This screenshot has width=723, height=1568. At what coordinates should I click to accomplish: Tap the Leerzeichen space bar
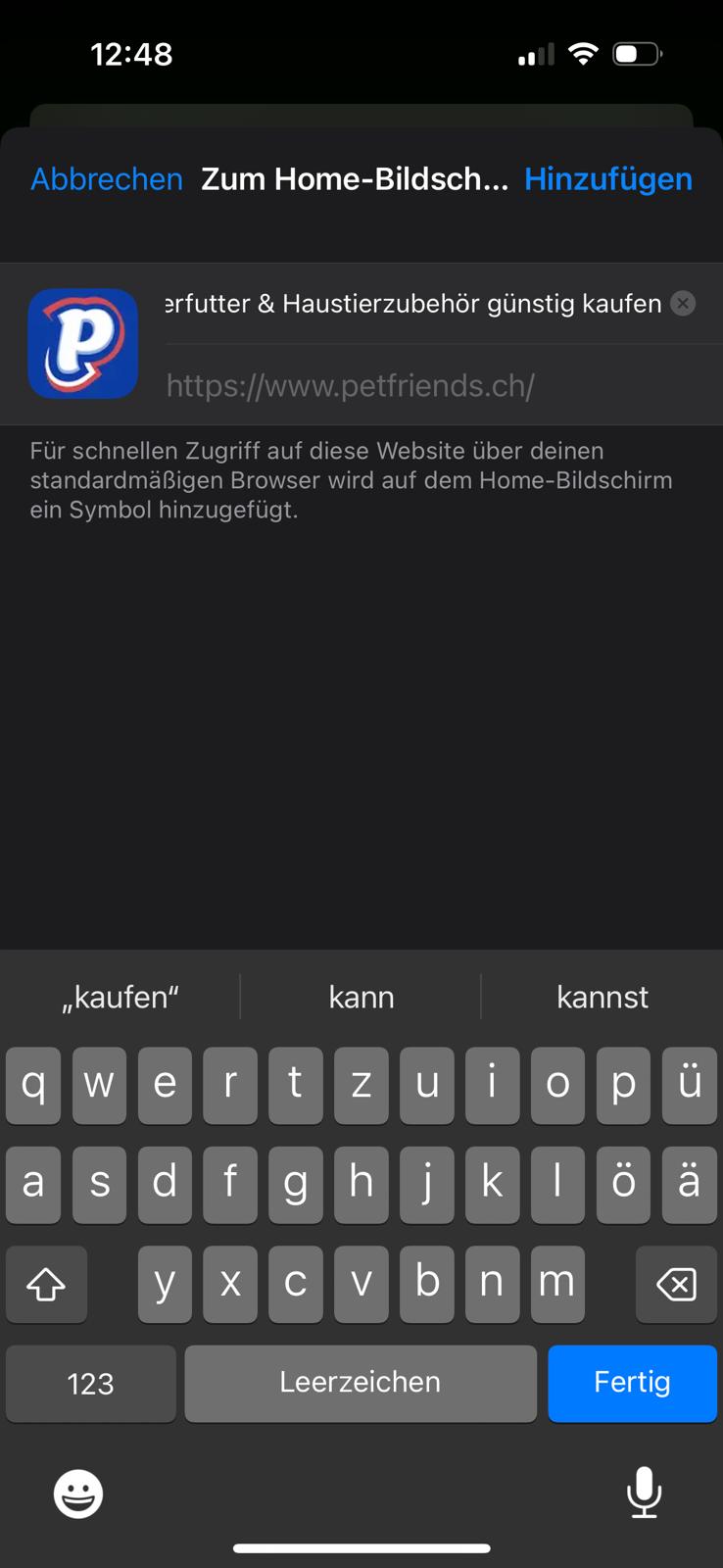point(361,1383)
